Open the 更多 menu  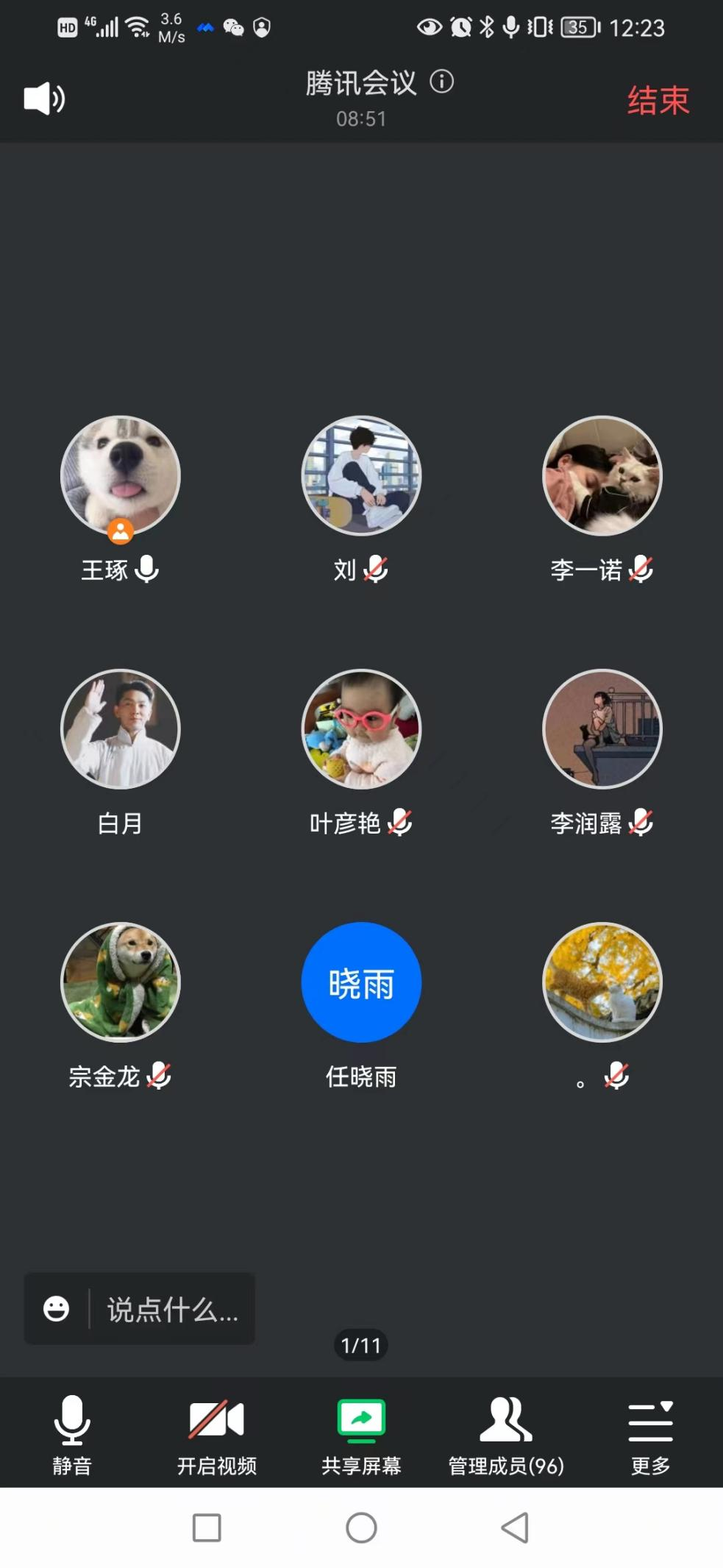(650, 1433)
